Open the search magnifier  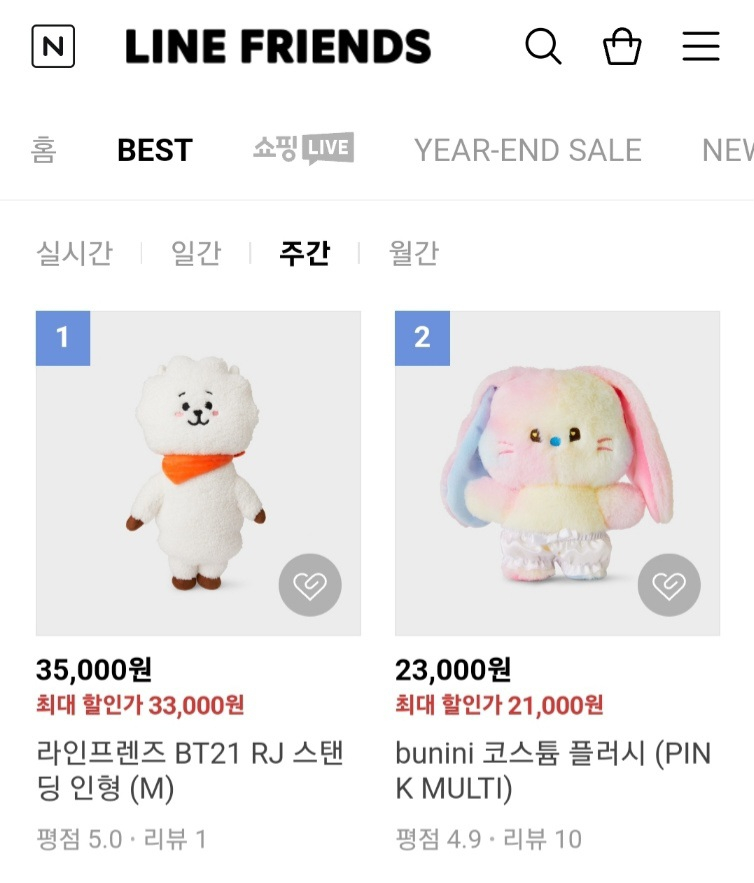click(x=543, y=46)
